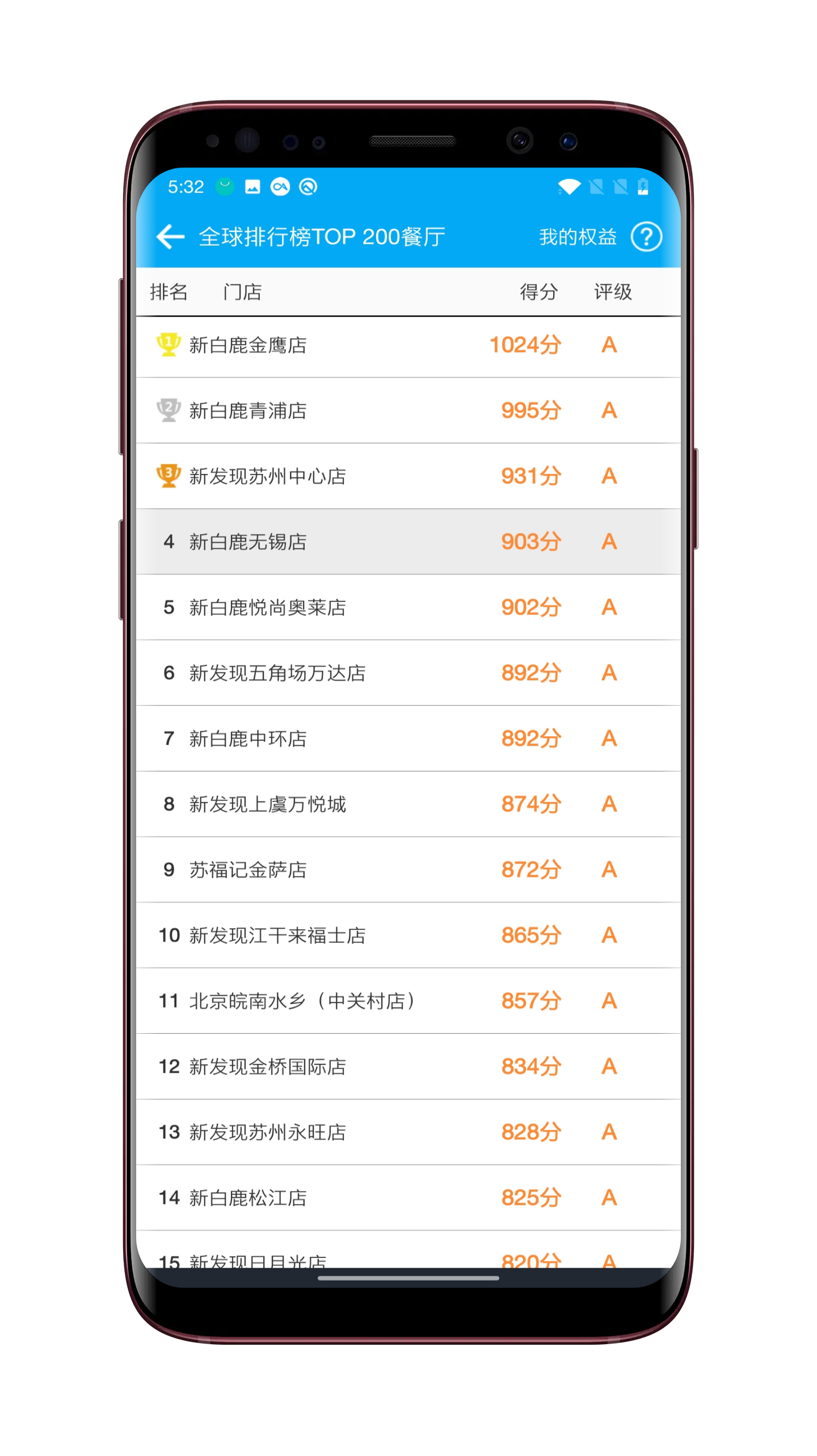817x1456 pixels.
Task: Open 我的权益 in the header
Action: pos(577,237)
